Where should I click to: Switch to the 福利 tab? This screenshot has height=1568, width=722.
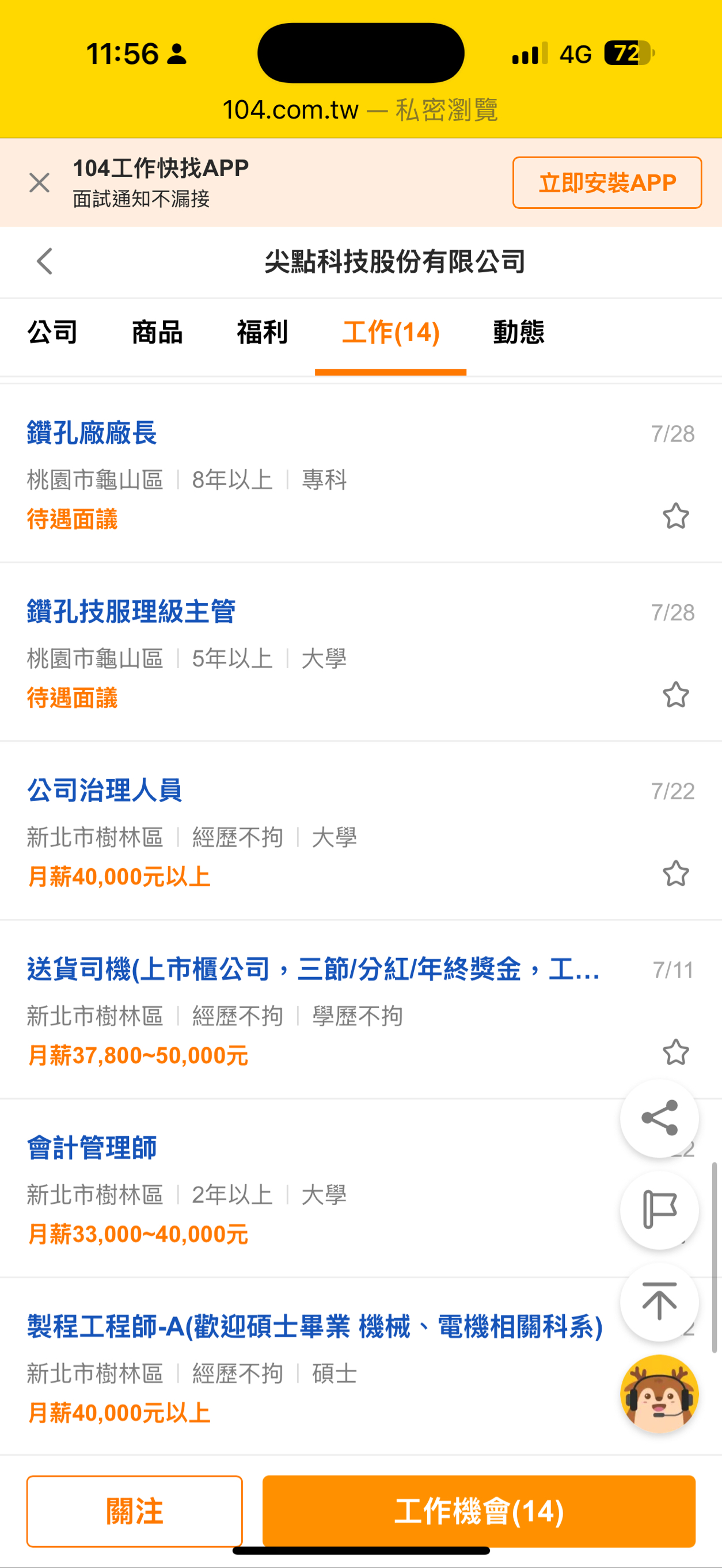pos(262,333)
